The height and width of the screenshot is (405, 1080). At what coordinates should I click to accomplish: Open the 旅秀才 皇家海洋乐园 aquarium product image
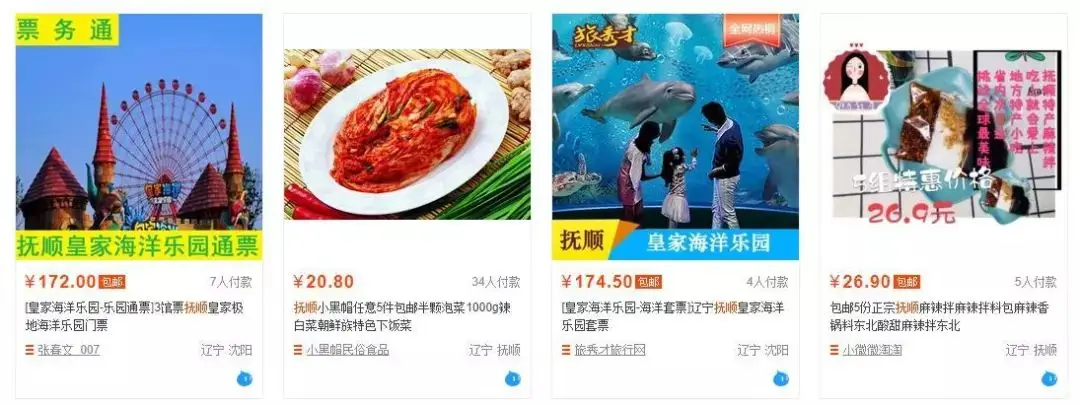pyautogui.click(x=675, y=137)
